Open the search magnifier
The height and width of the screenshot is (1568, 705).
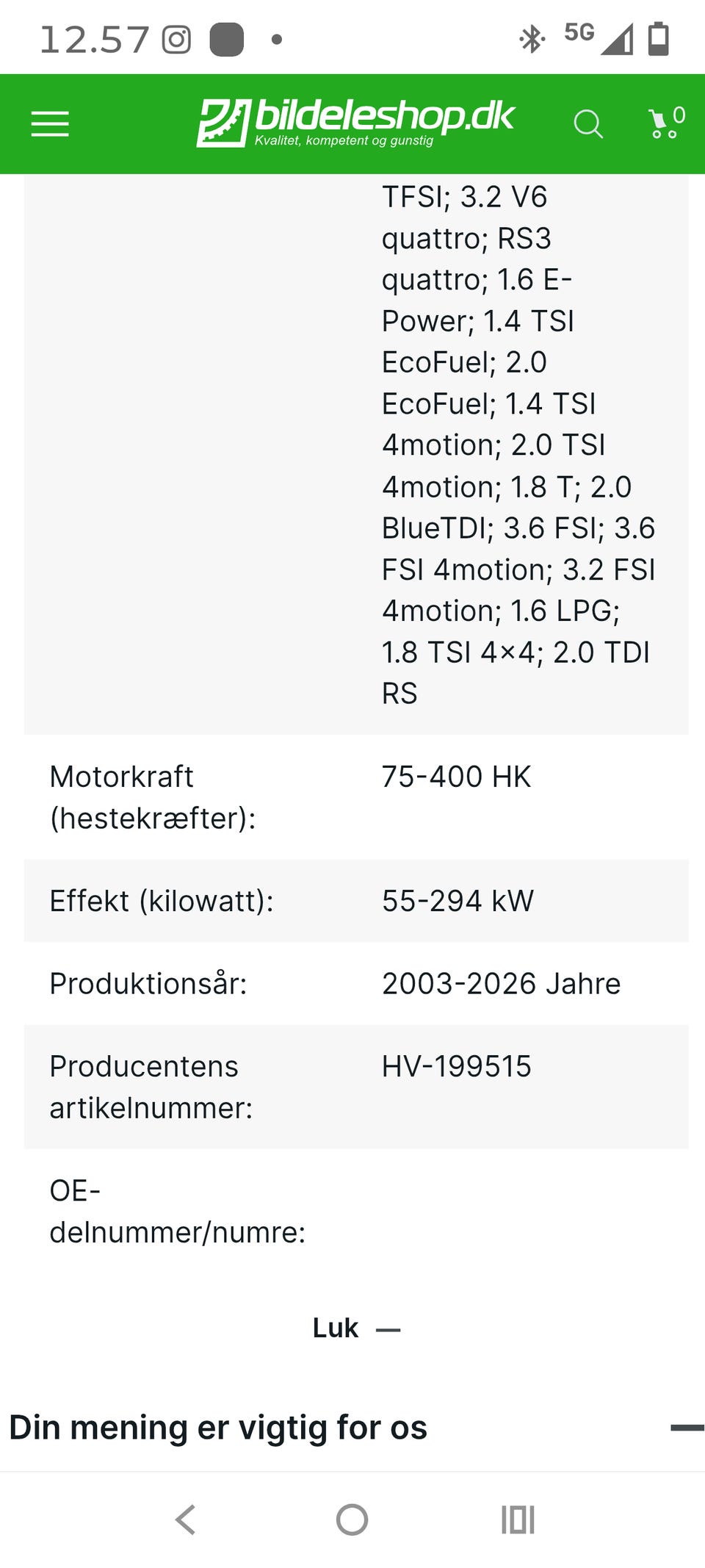[x=587, y=124]
